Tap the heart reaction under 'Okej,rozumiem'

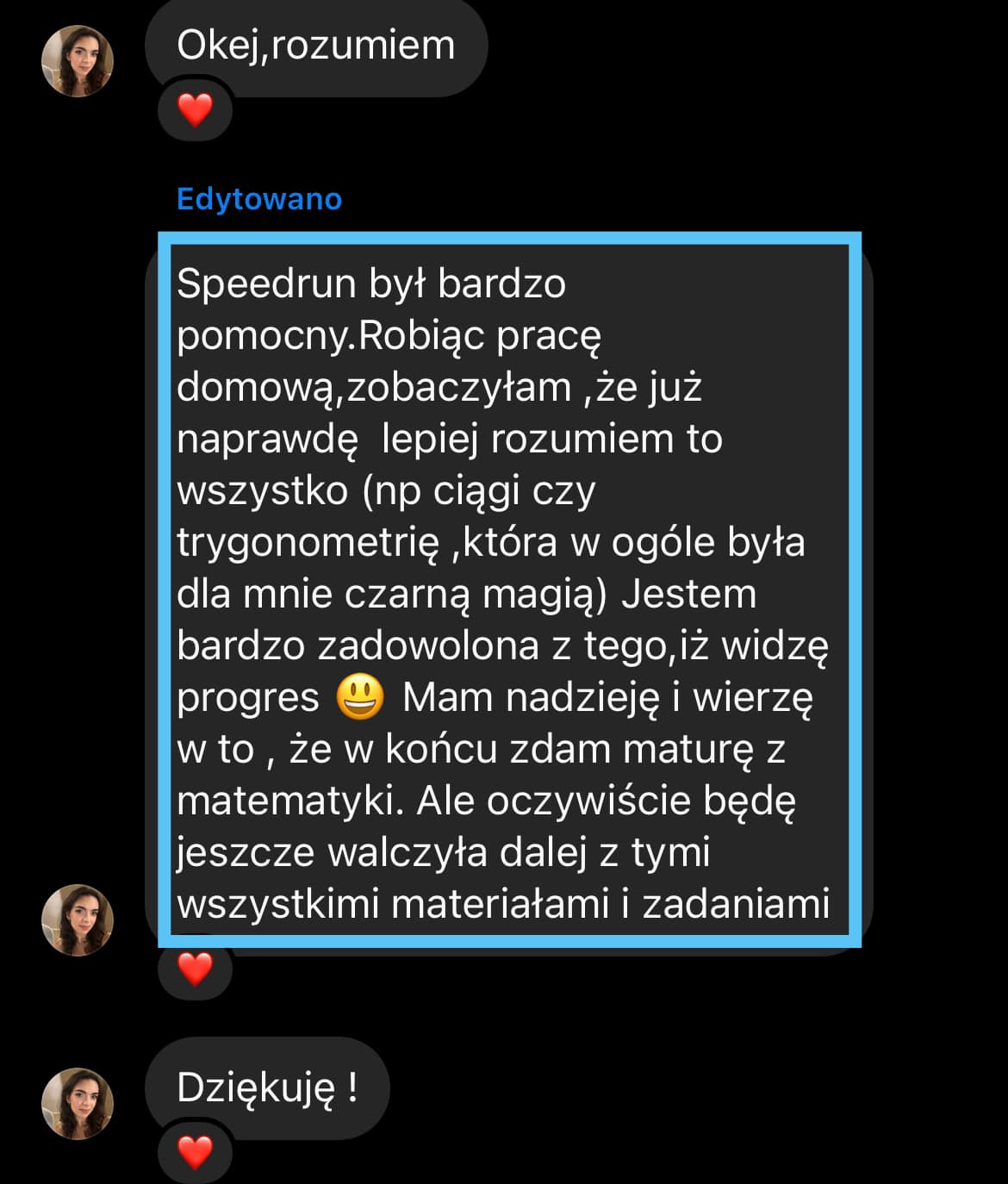click(x=195, y=109)
